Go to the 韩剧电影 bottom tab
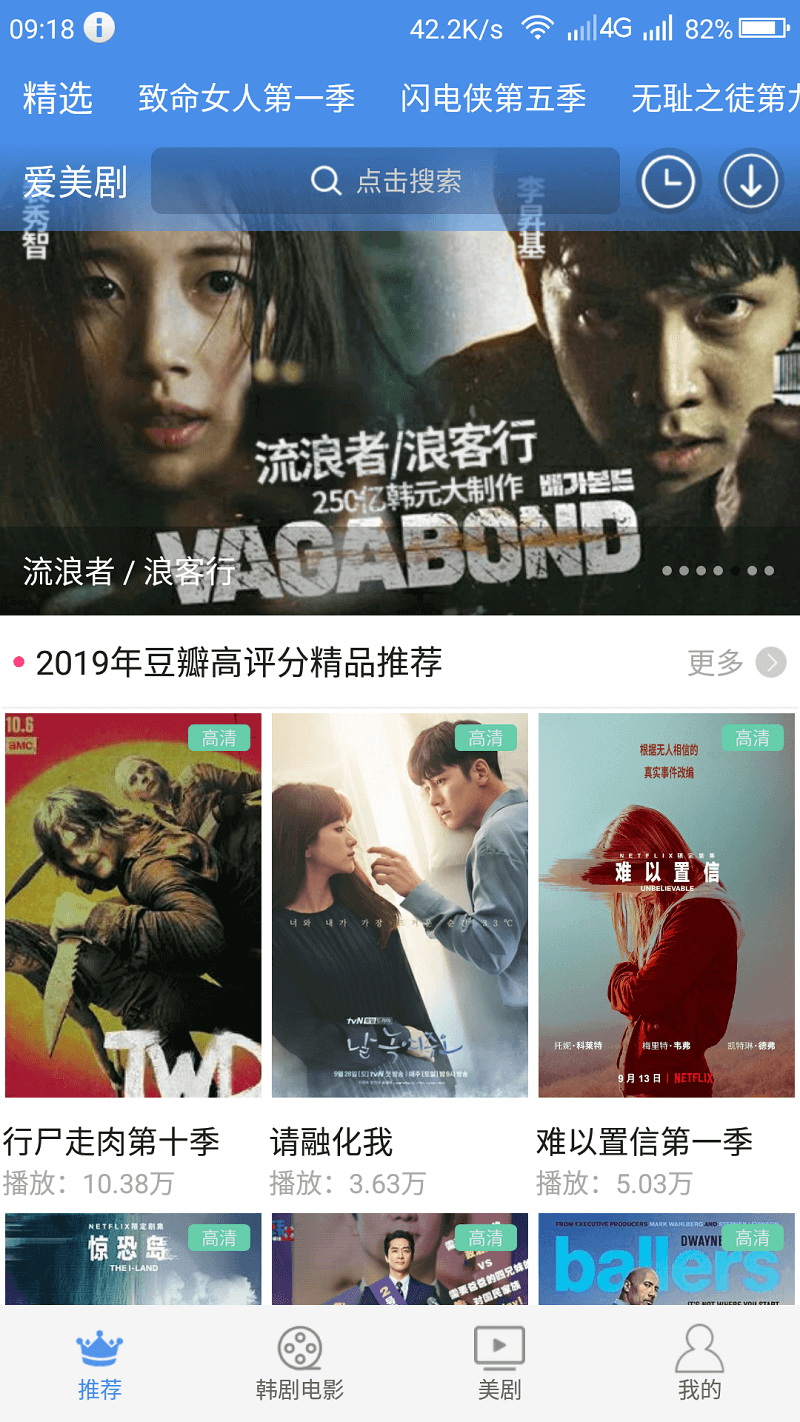800x1422 pixels. point(300,1364)
